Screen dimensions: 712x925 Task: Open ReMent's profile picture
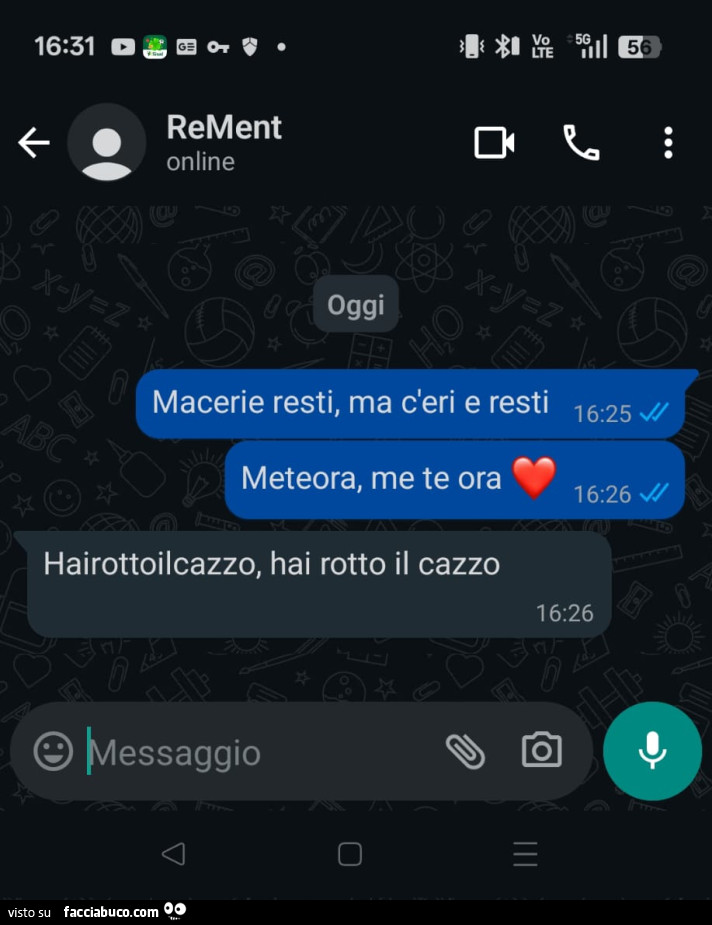click(106, 143)
